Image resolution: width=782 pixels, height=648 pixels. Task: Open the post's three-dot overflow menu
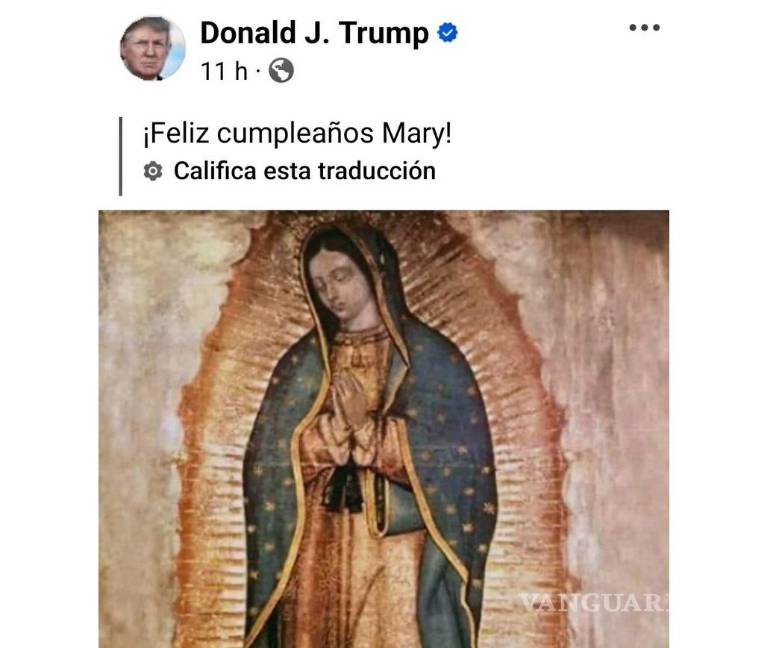644,28
